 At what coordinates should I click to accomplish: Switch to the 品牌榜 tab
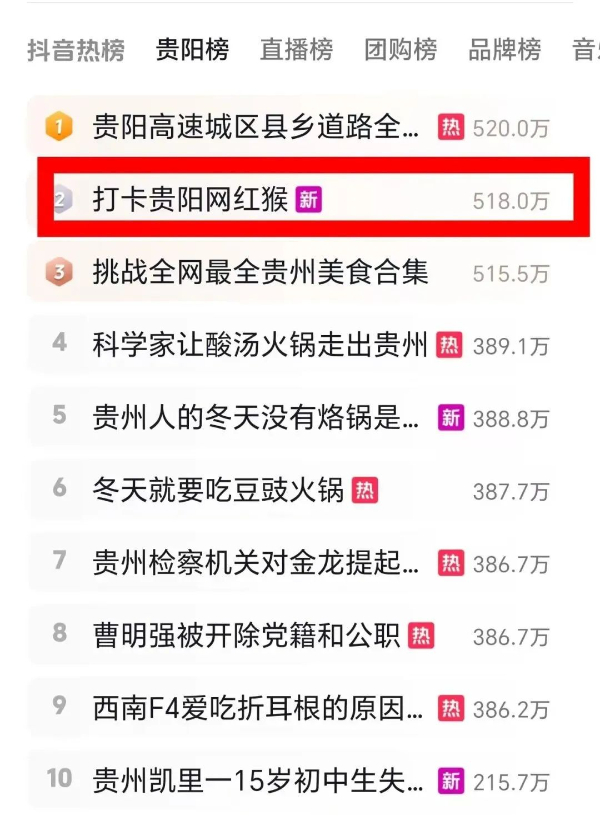click(x=504, y=49)
